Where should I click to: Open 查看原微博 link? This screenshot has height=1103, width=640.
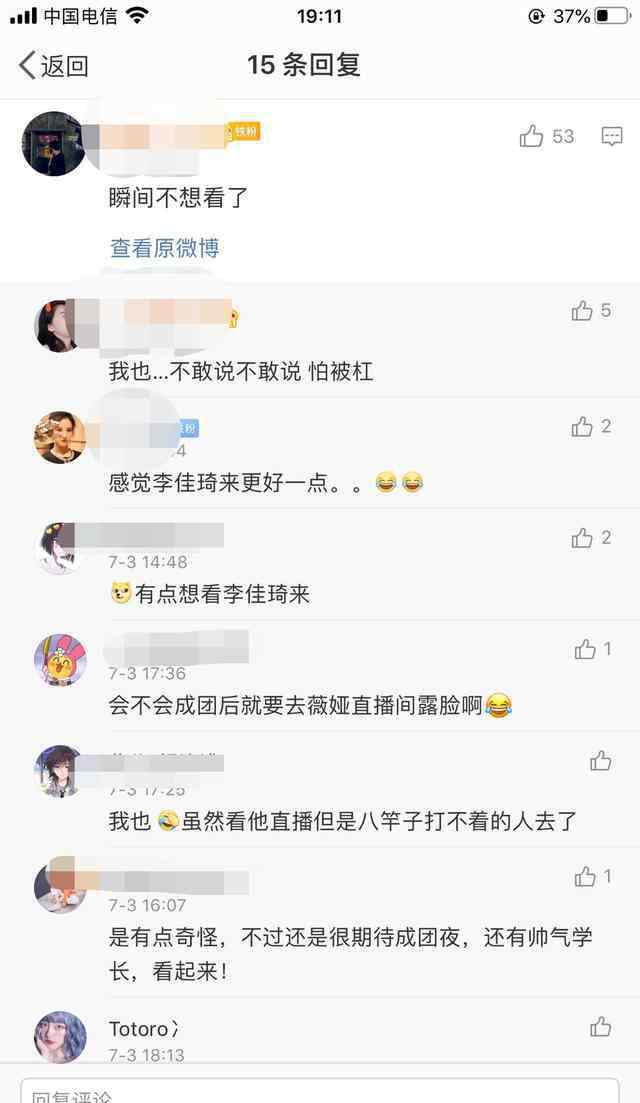click(x=164, y=248)
